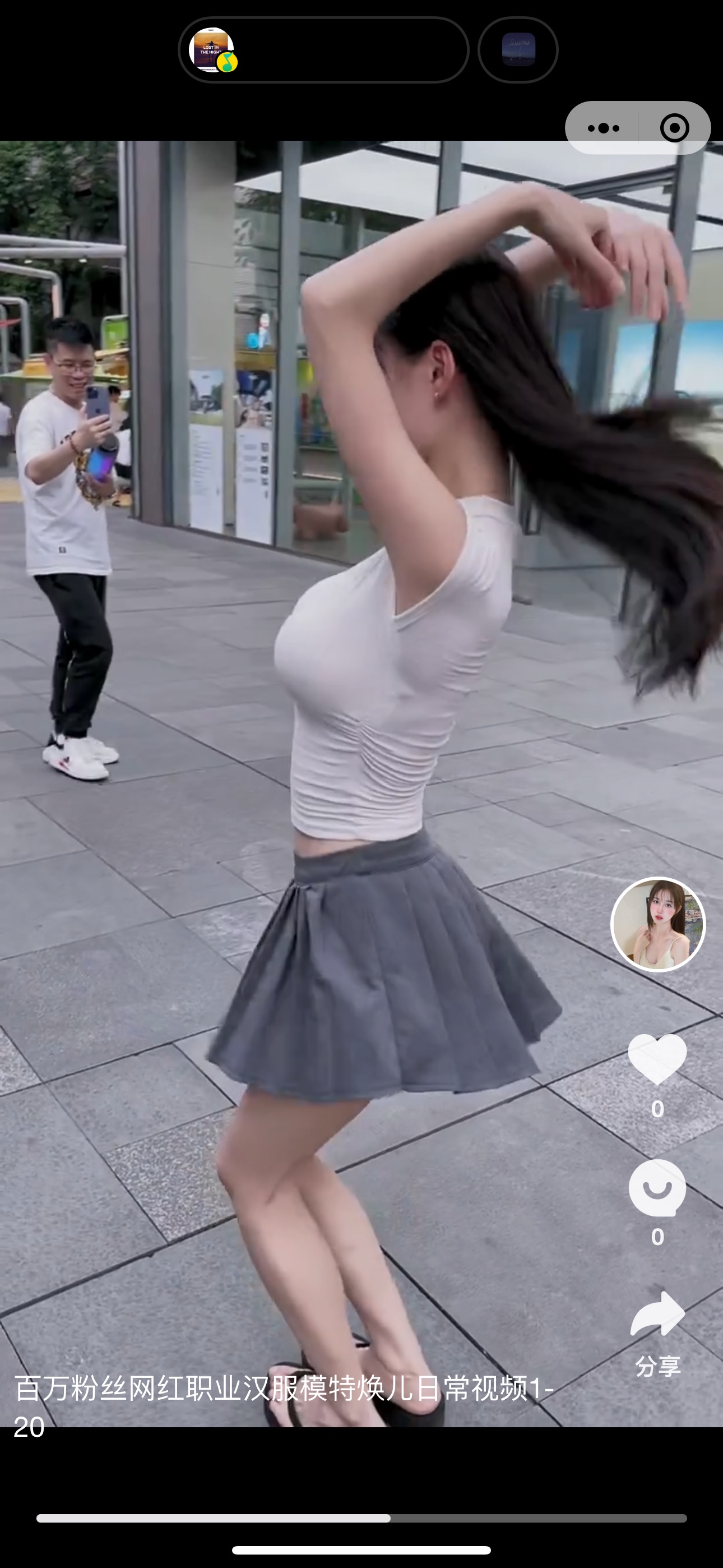Image resolution: width=723 pixels, height=1568 pixels.
Task: Open the music player pill at top
Action: pyautogui.click(x=323, y=50)
